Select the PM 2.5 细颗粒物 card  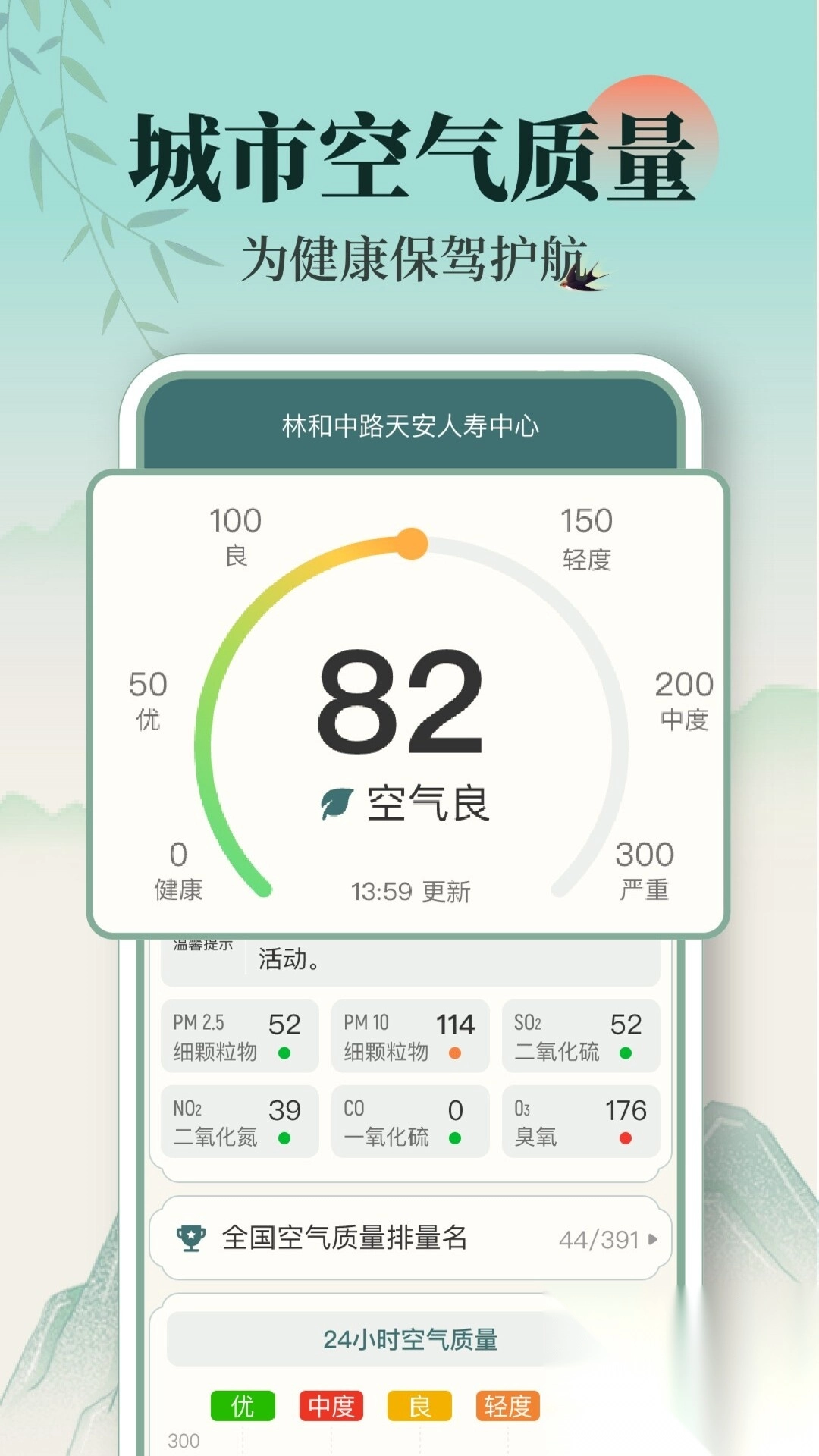click(240, 1036)
